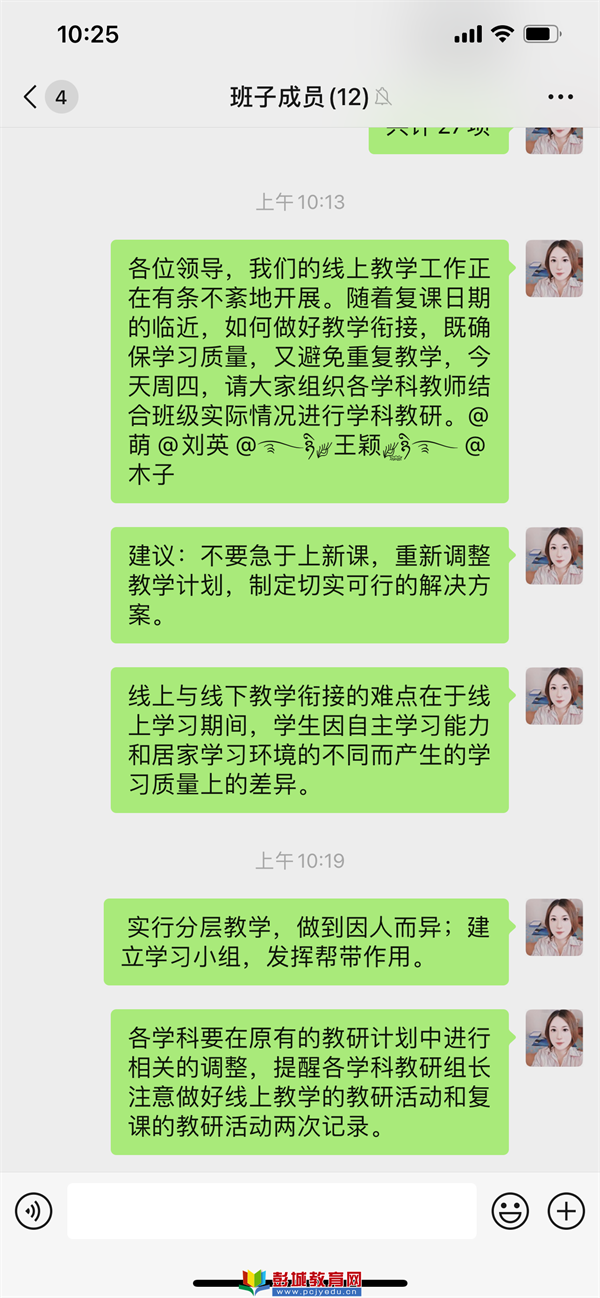This screenshot has height=1298, width=600.
Task: Open sender avatar beside 各位领导 message
Action: [x=554, y=269]
